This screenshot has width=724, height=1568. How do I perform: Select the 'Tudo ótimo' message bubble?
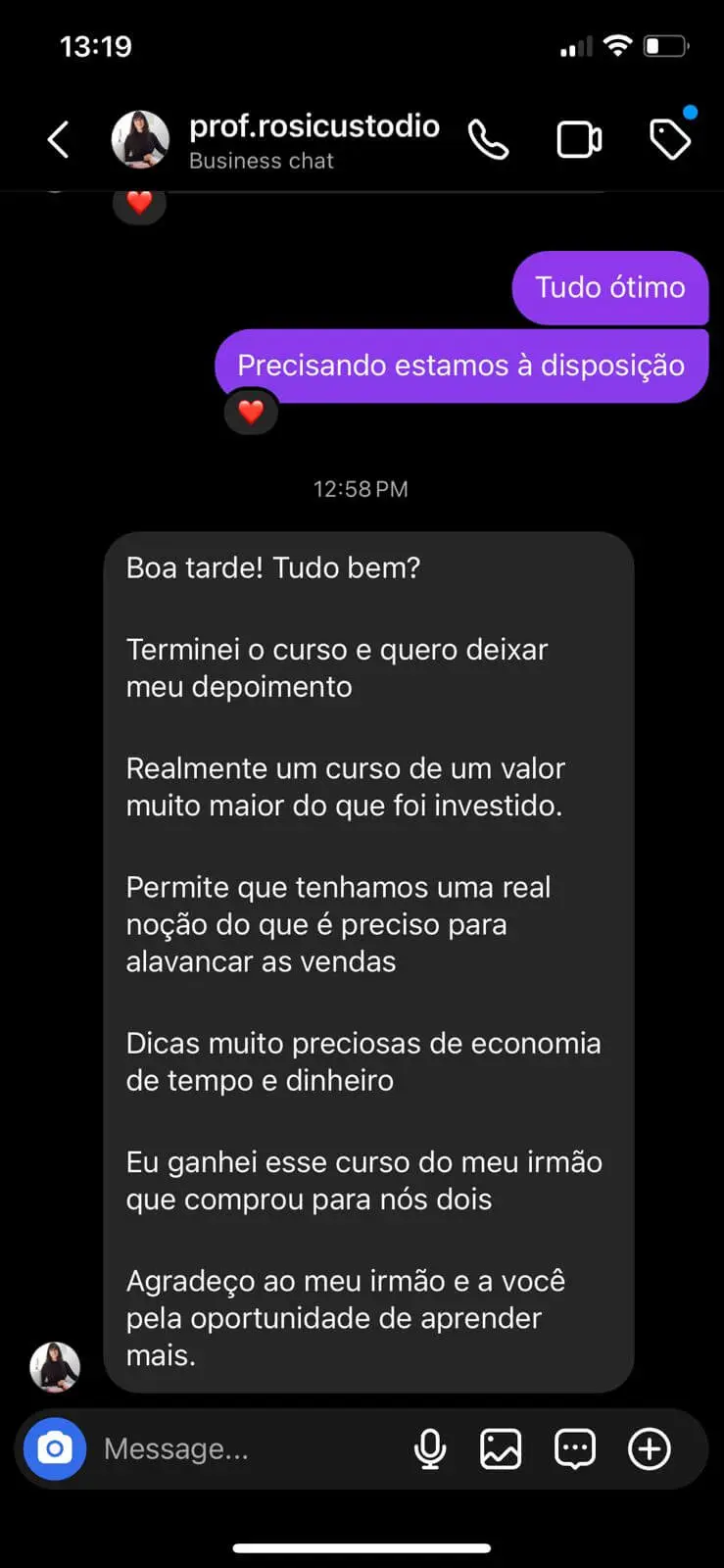[609, 287]
